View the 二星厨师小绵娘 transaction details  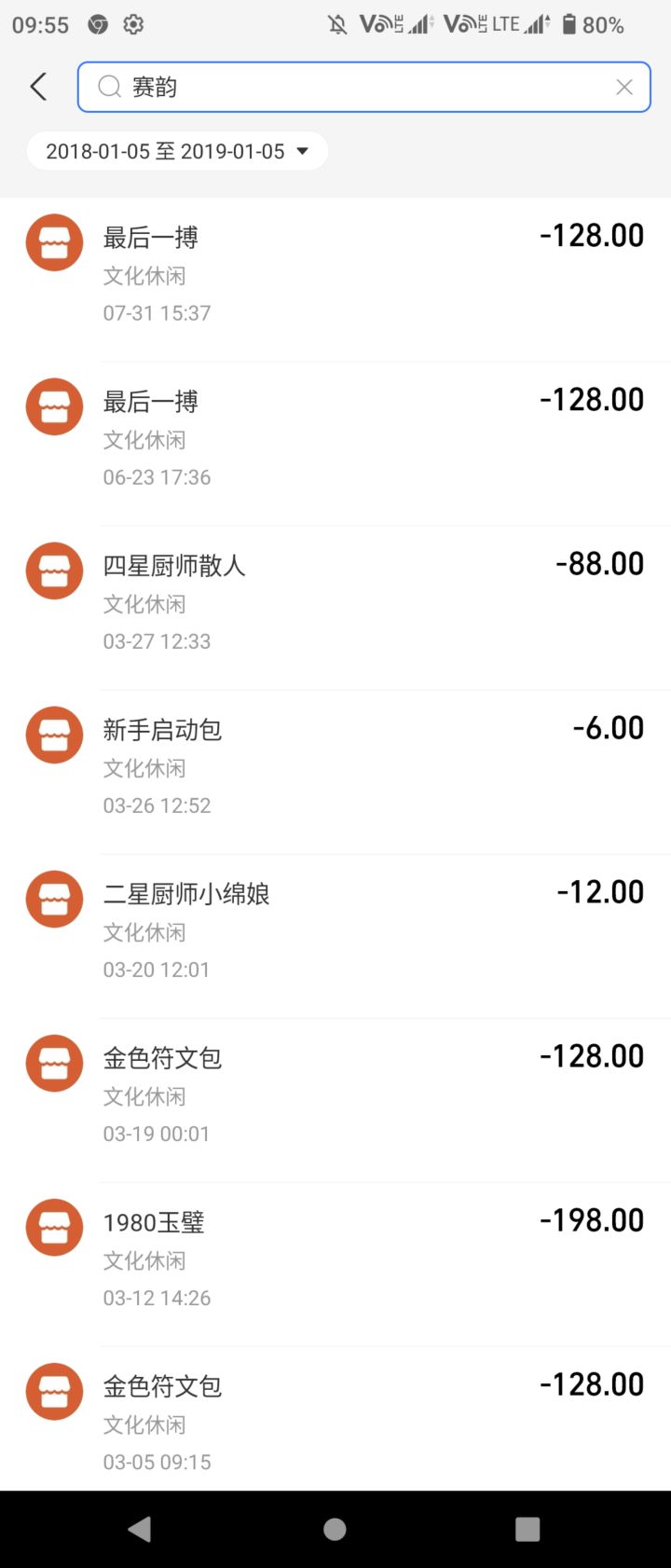coord(335,931)
